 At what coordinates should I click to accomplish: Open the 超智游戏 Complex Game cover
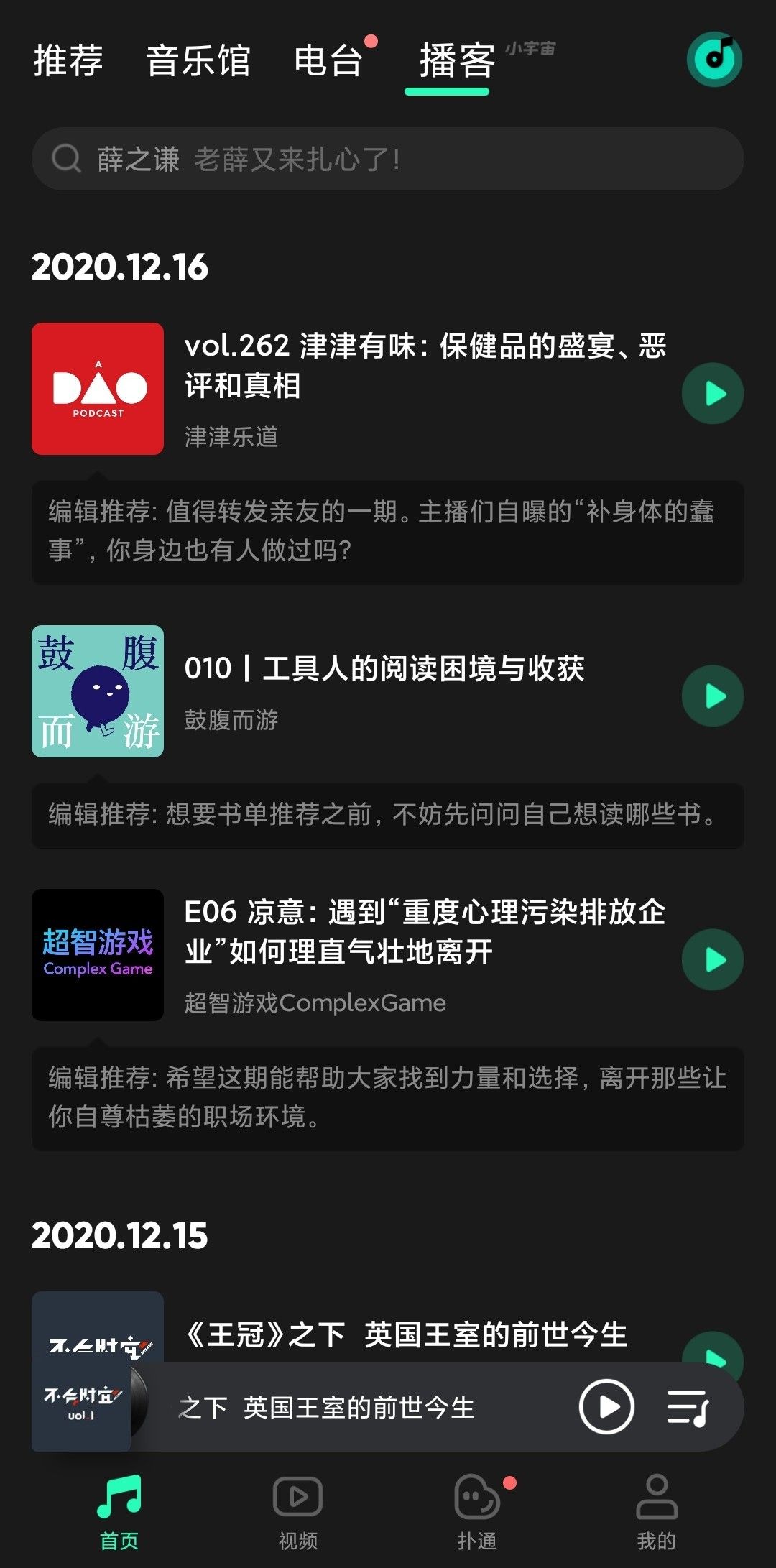[x=98, y=955]
